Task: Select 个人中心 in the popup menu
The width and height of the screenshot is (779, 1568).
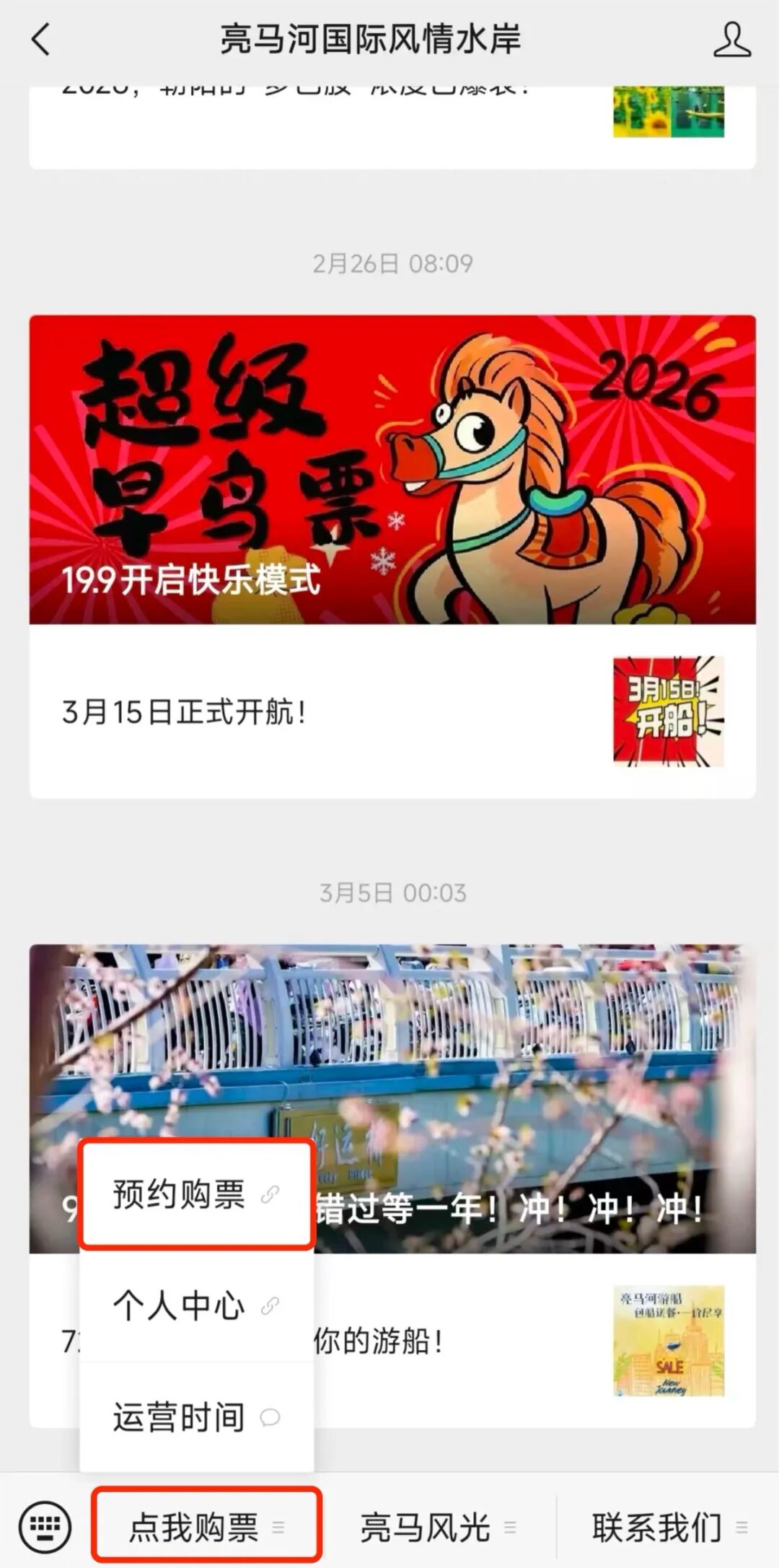Action: 196,1305
